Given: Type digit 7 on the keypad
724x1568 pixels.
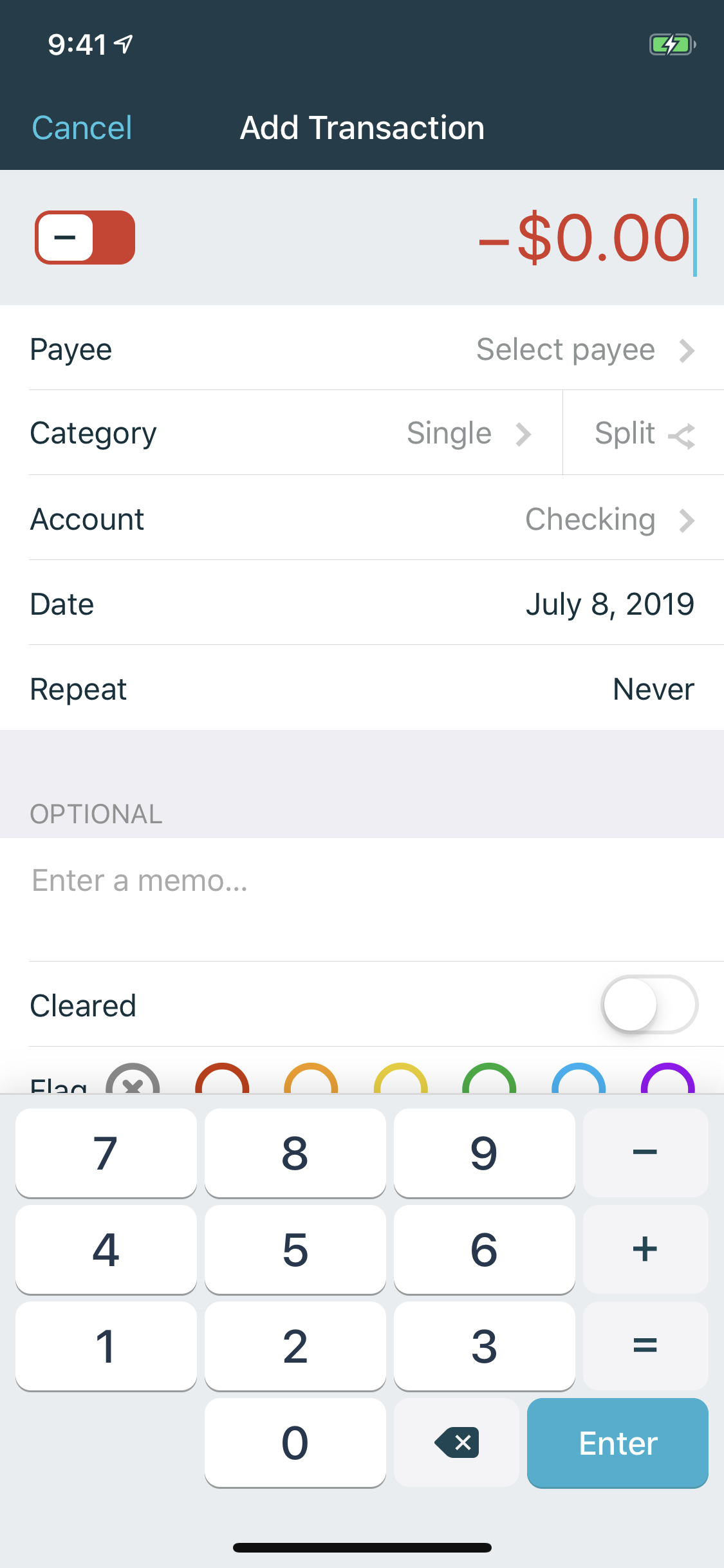Looking at the screenshot, I should click(106, 1153).
